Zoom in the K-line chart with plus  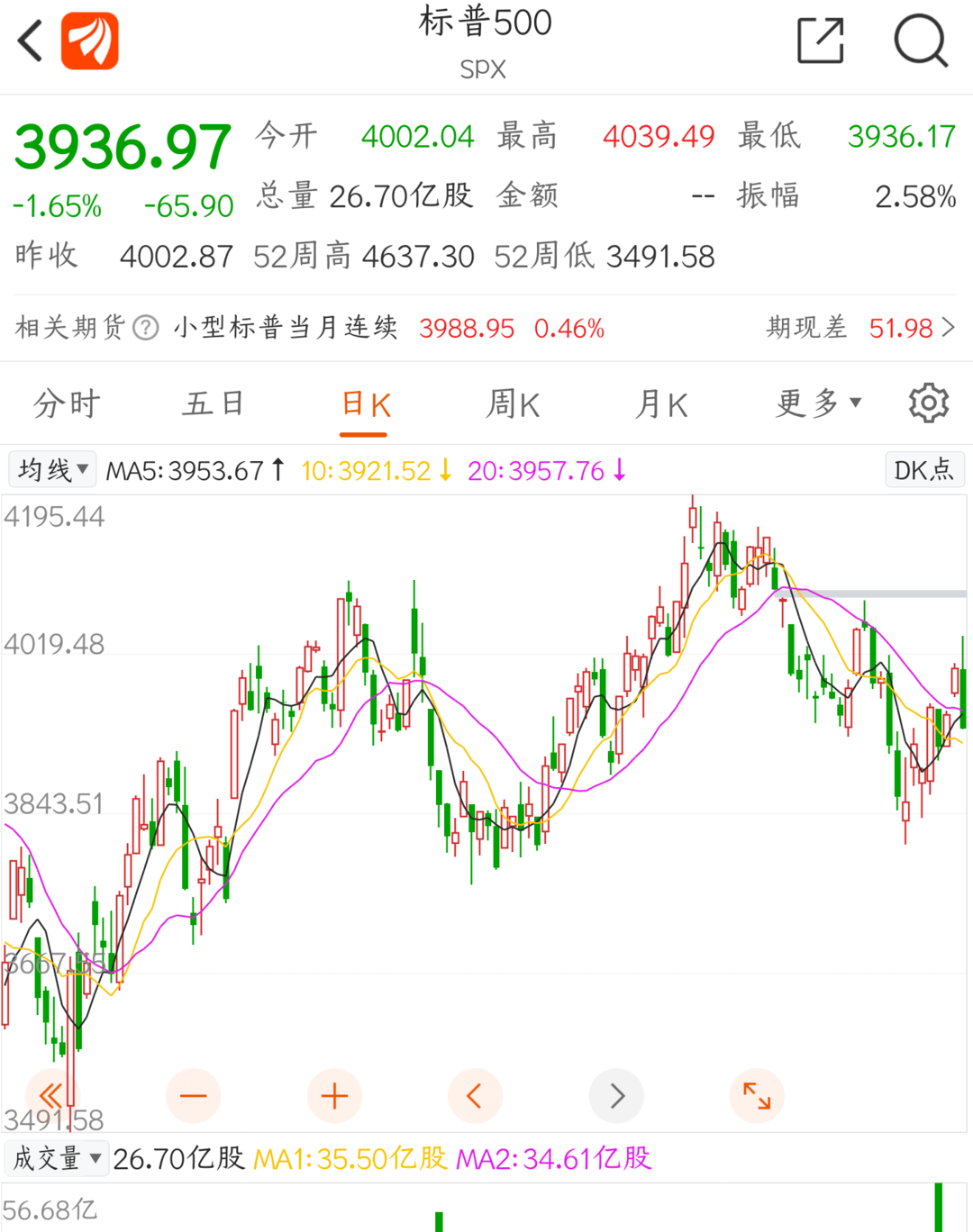(x=334, y=1096)
